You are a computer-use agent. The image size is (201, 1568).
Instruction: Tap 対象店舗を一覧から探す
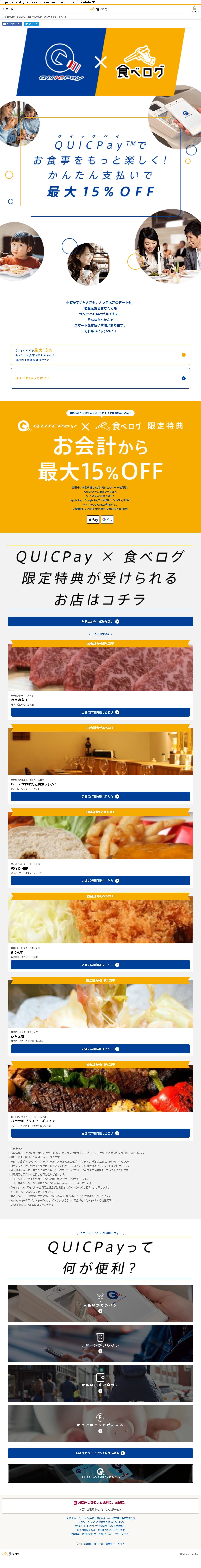(x=100, y=622)
